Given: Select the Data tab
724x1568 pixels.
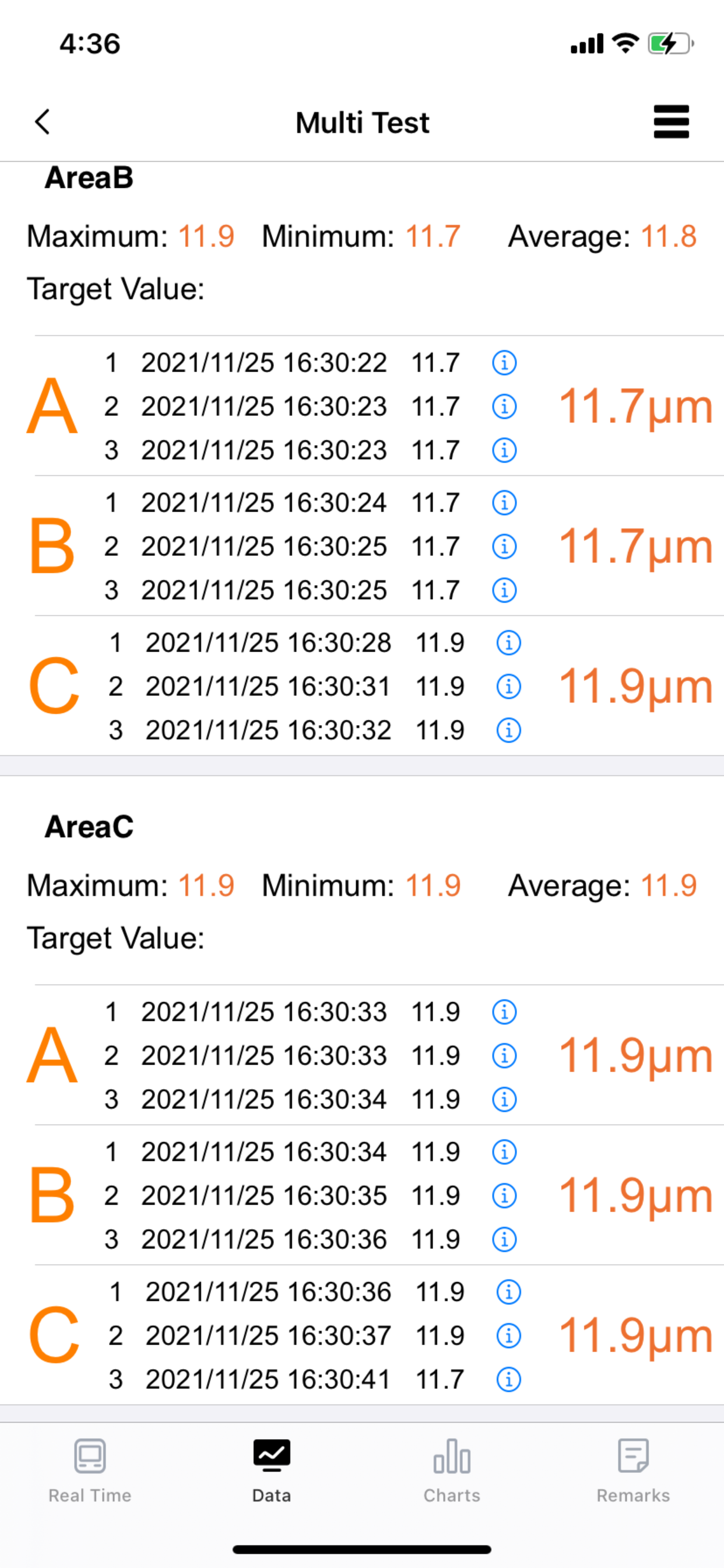Looking at the screenshot, I should [x=271, y=1471].
